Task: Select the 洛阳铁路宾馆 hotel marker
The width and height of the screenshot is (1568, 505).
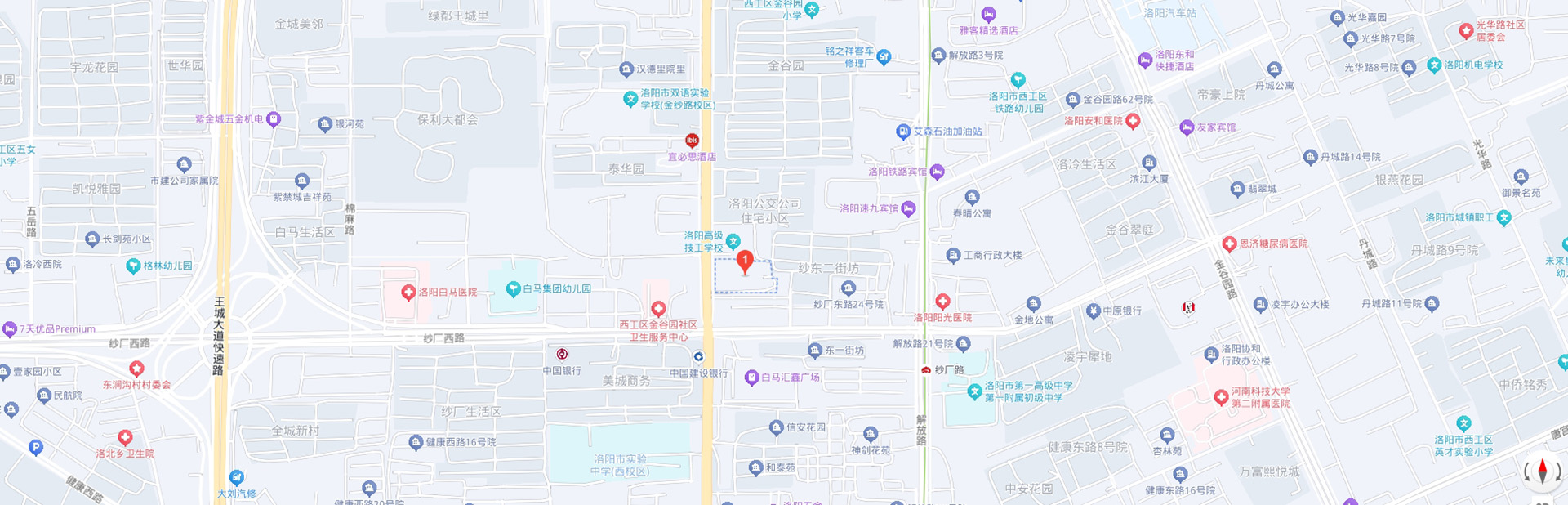Action: [938, 172]
